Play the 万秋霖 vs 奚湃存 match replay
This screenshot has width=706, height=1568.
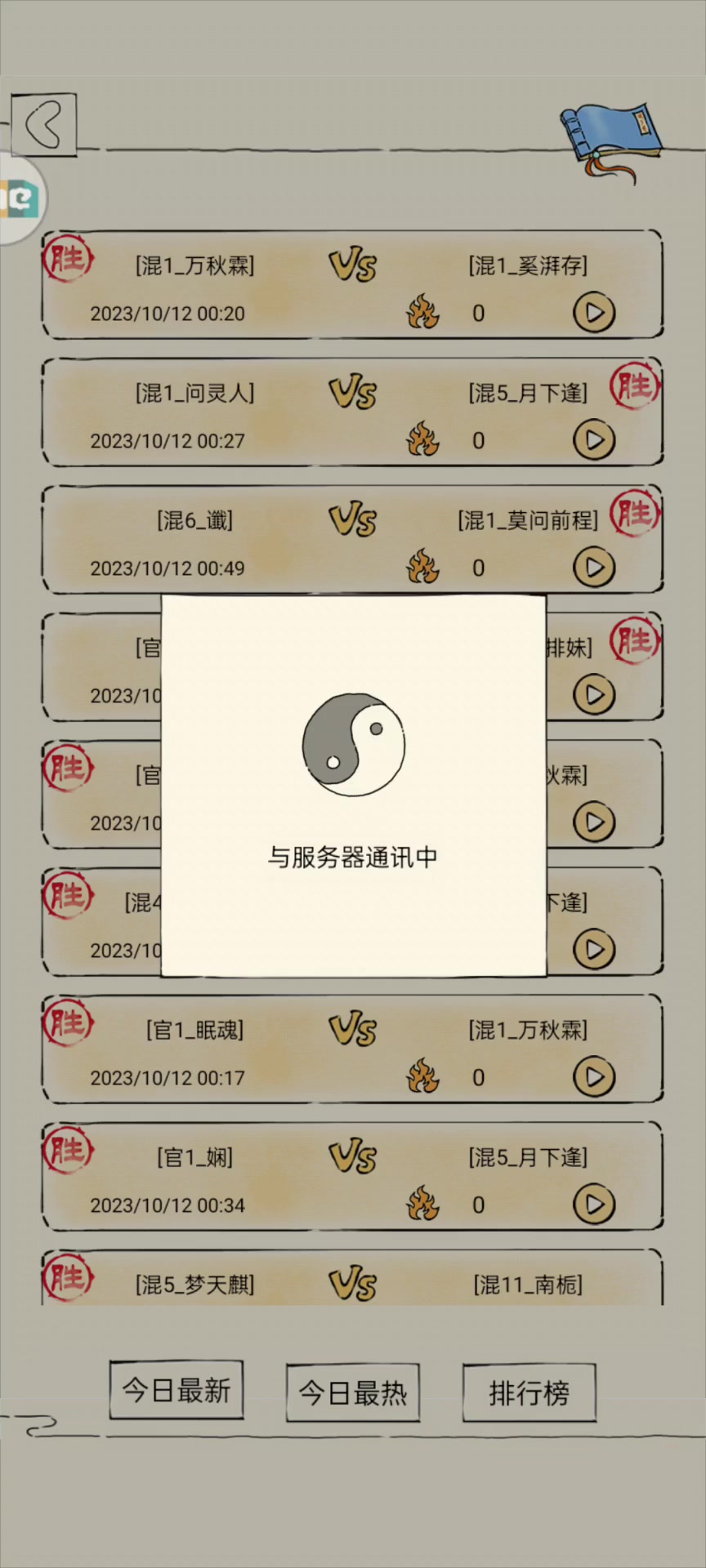tap(594, 313)
